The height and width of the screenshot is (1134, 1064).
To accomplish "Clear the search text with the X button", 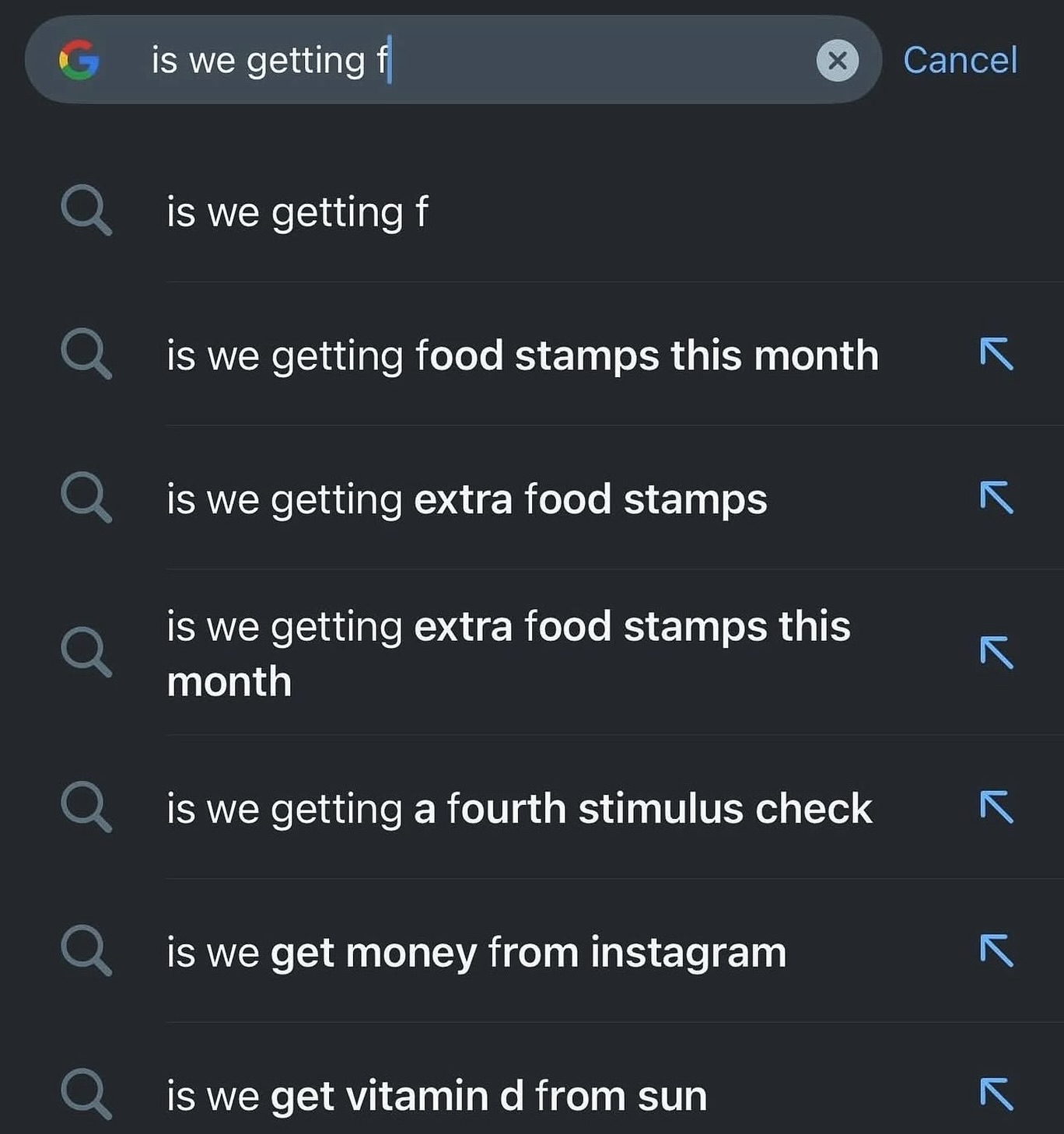I will click(x=837, y=61).
